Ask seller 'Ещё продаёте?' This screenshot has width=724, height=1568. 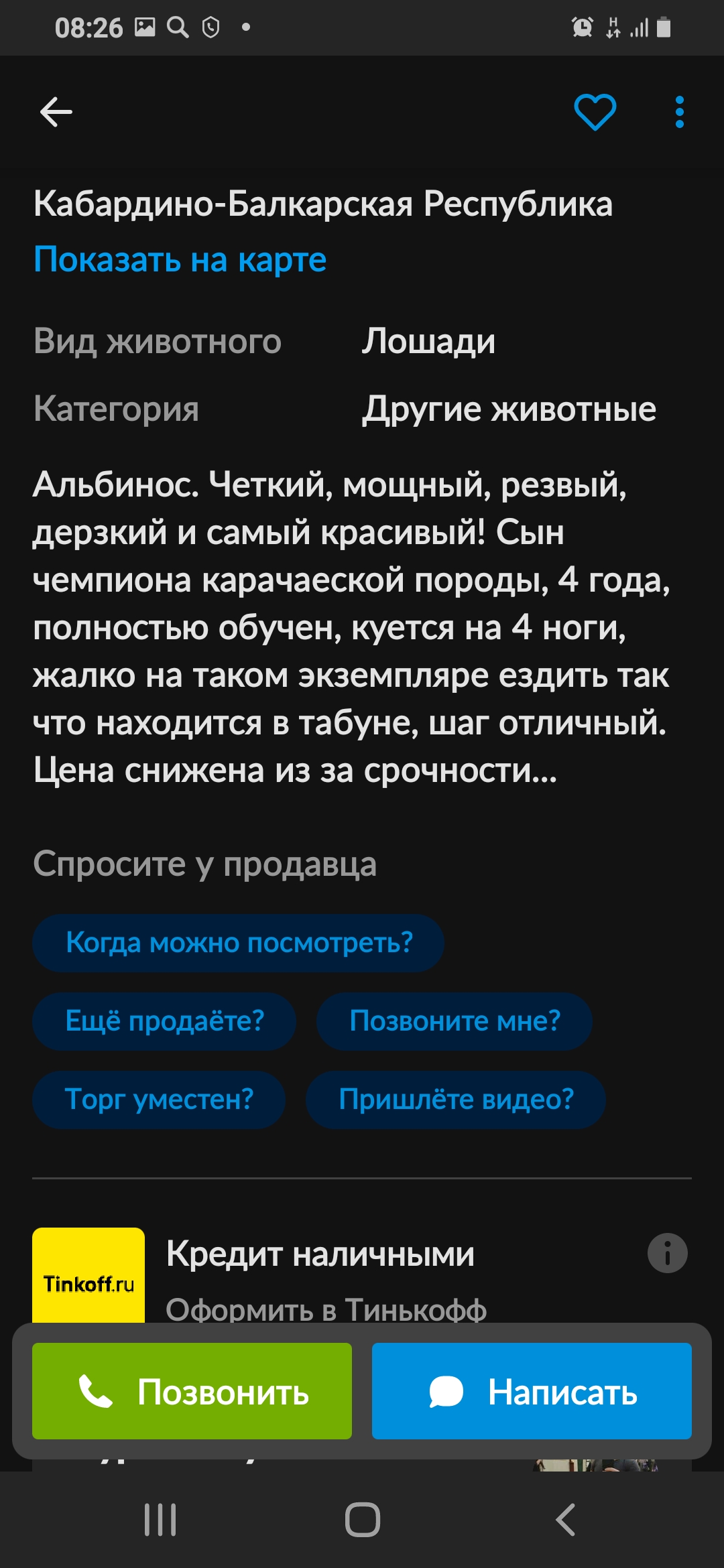[164, 1021]
